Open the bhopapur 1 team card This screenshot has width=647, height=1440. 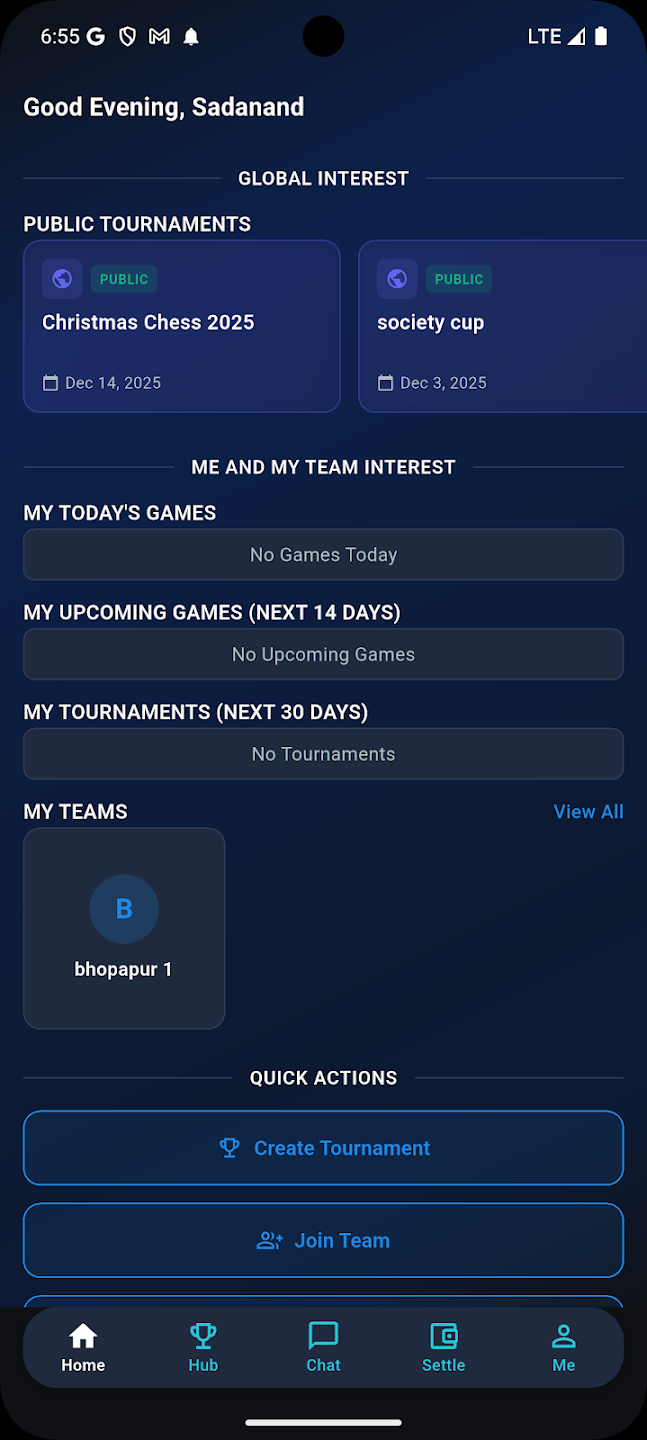(x=124, y=928)
